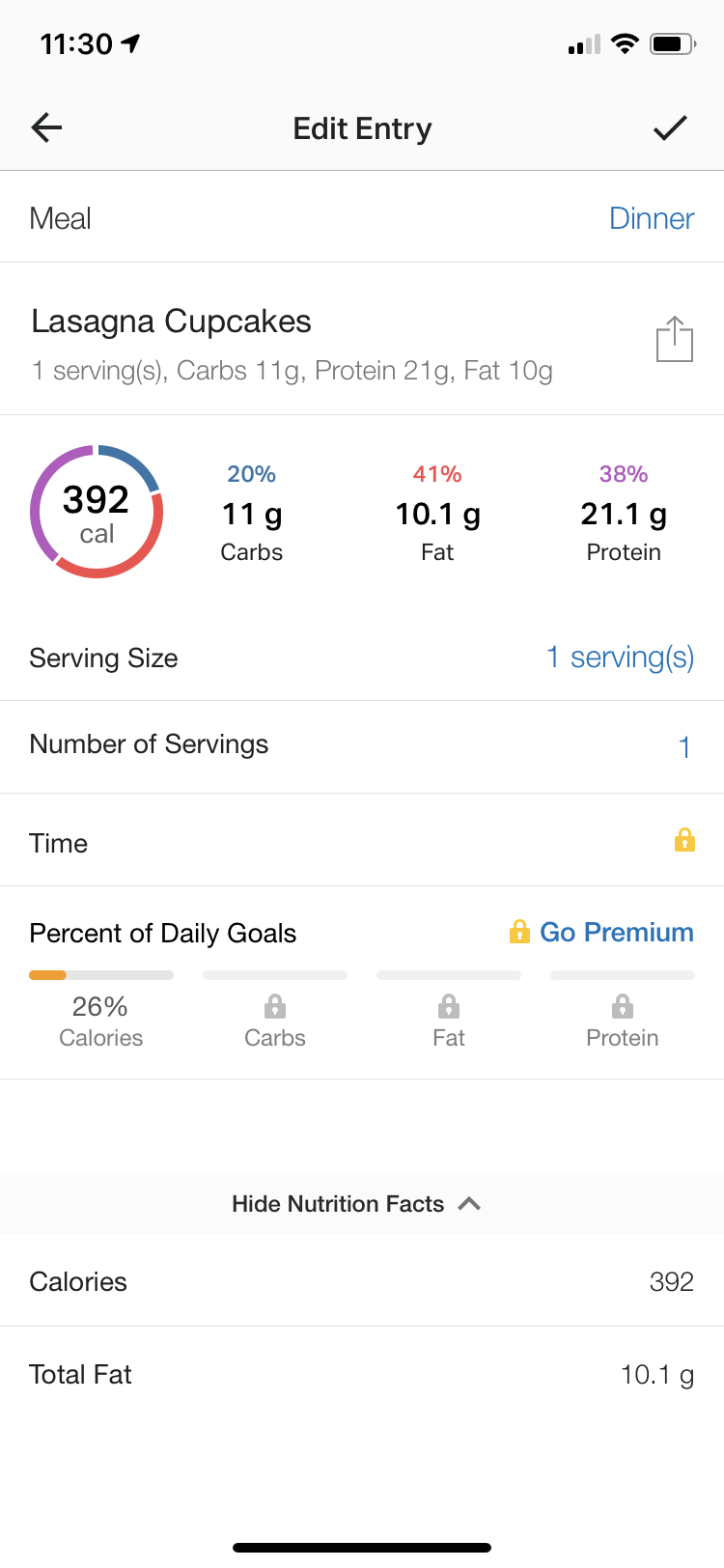
Task: Open the locked Time setting
Action: coord(362,841)
